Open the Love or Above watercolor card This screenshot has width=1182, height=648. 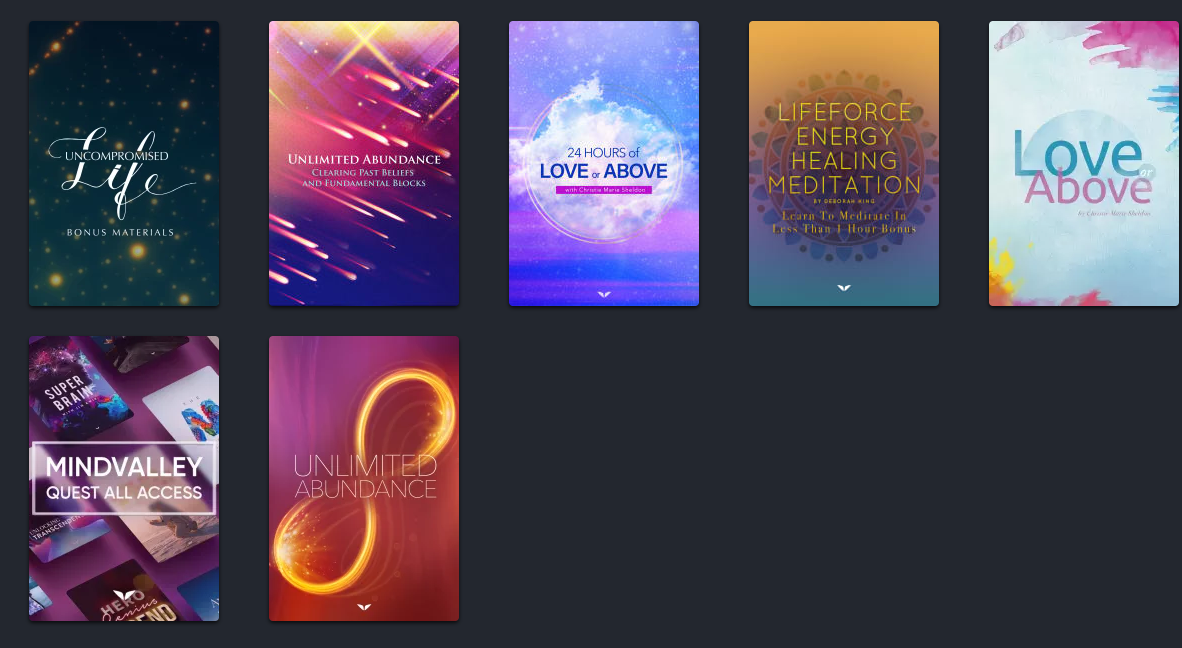(x=1084, y=164)
